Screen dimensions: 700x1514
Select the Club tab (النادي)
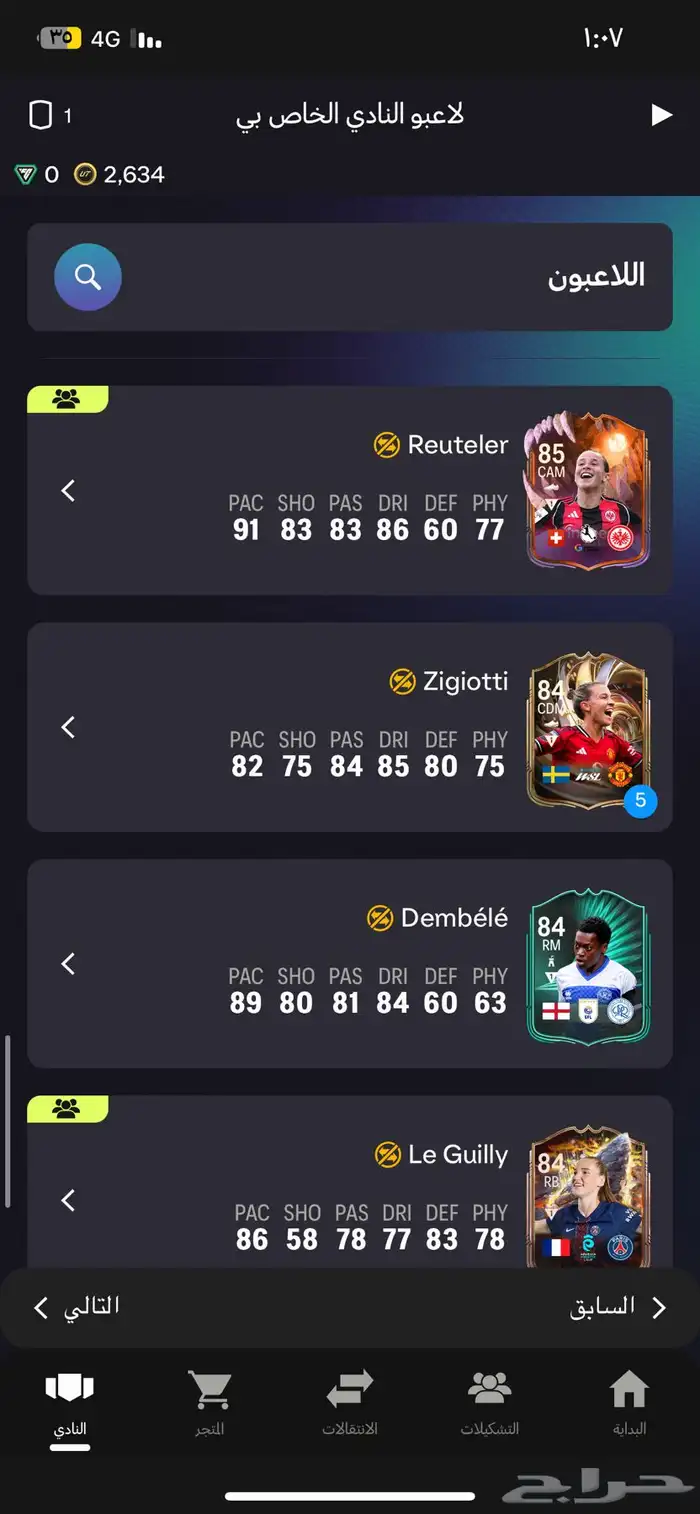click(70, 1404)
